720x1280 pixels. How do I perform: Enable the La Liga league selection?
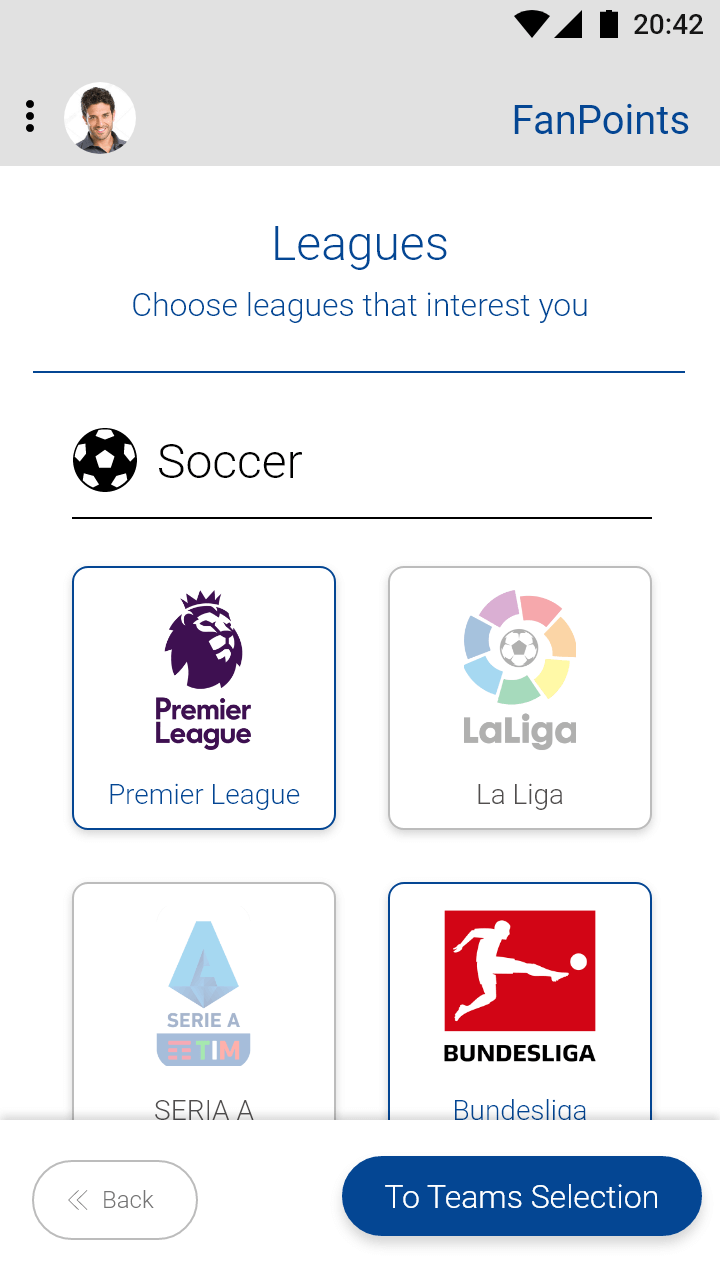[x=519, y=698]
